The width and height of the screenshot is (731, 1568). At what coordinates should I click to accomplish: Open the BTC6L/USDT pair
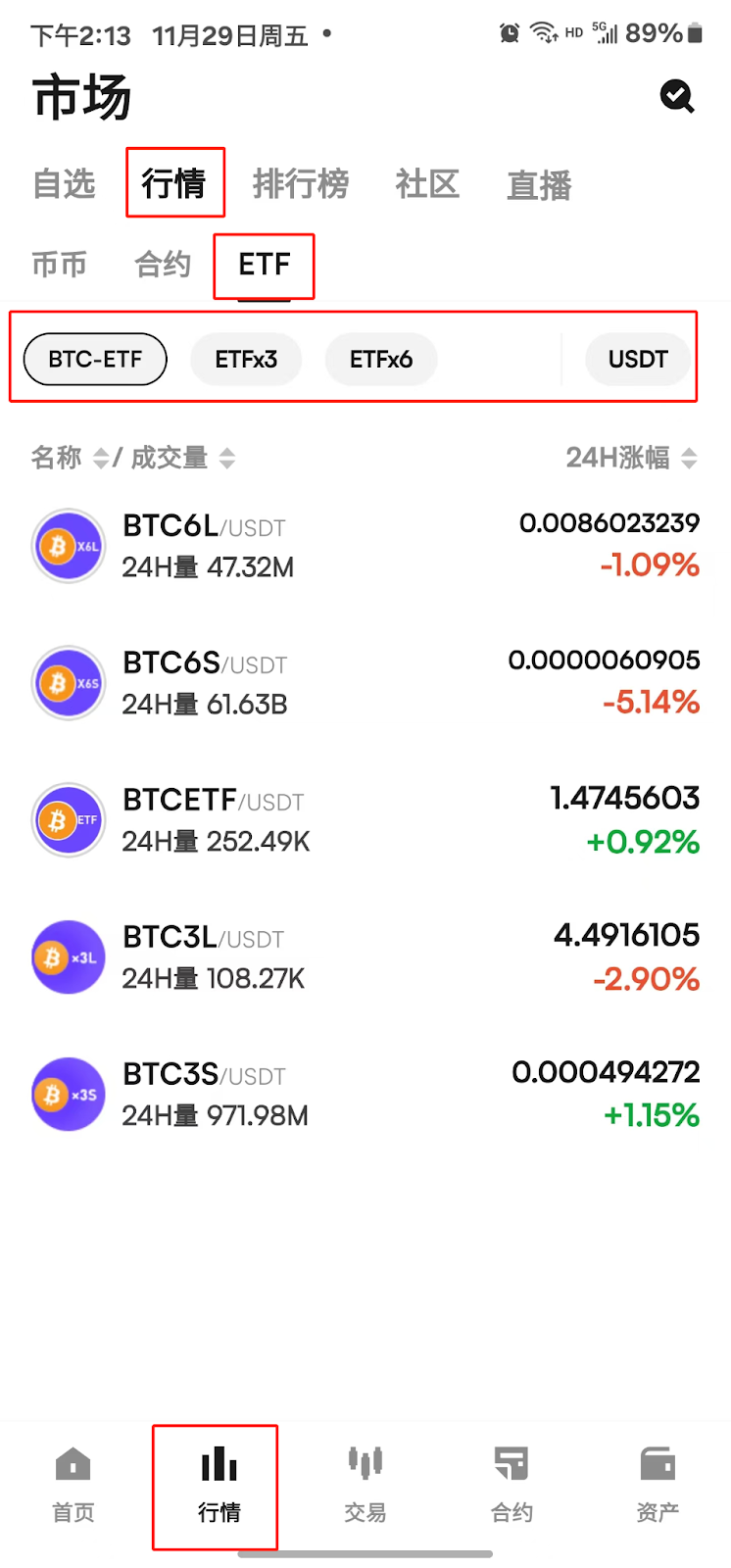click(365, 546)
